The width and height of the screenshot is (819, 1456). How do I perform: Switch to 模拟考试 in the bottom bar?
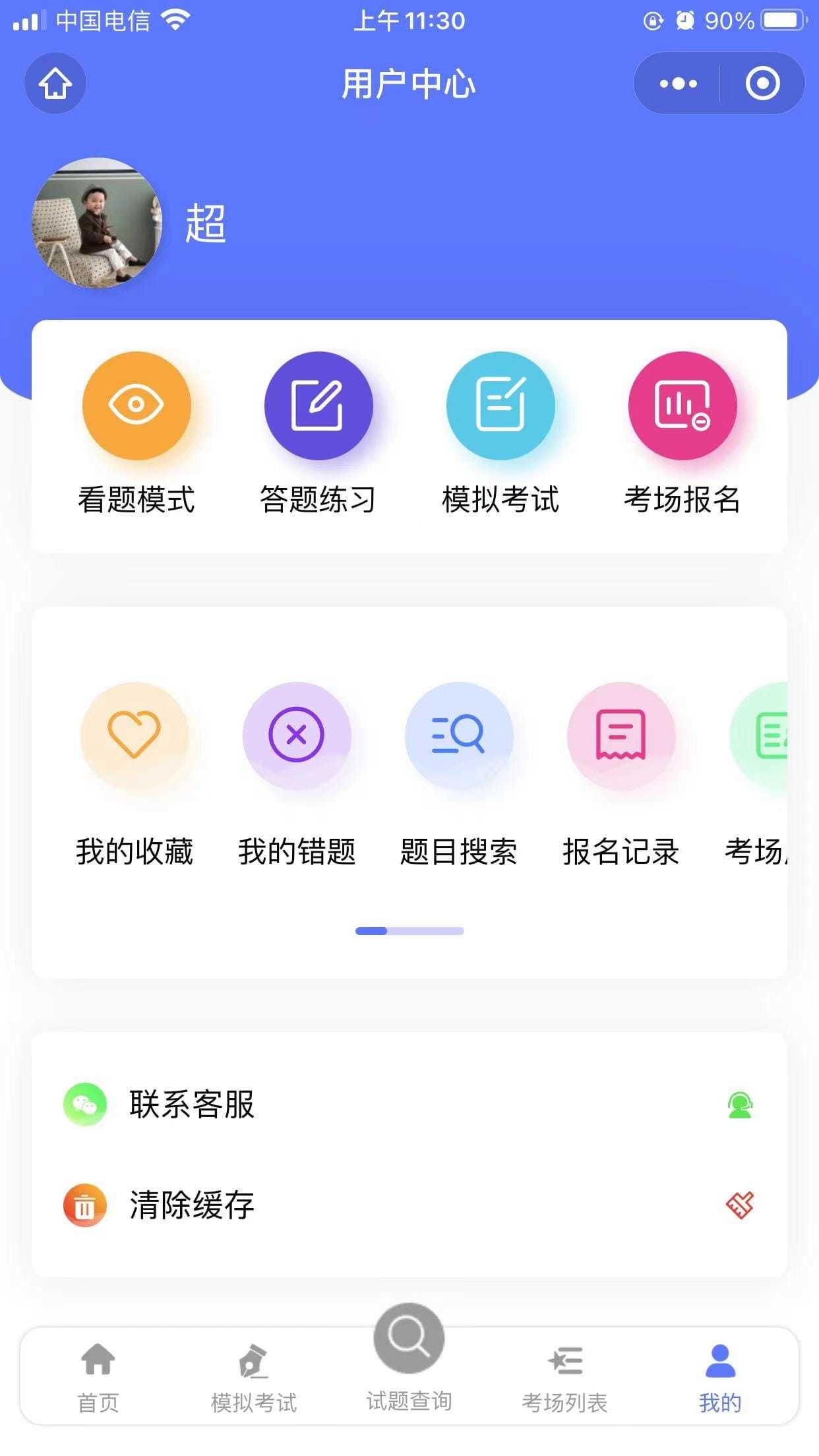pos(254,1376)
